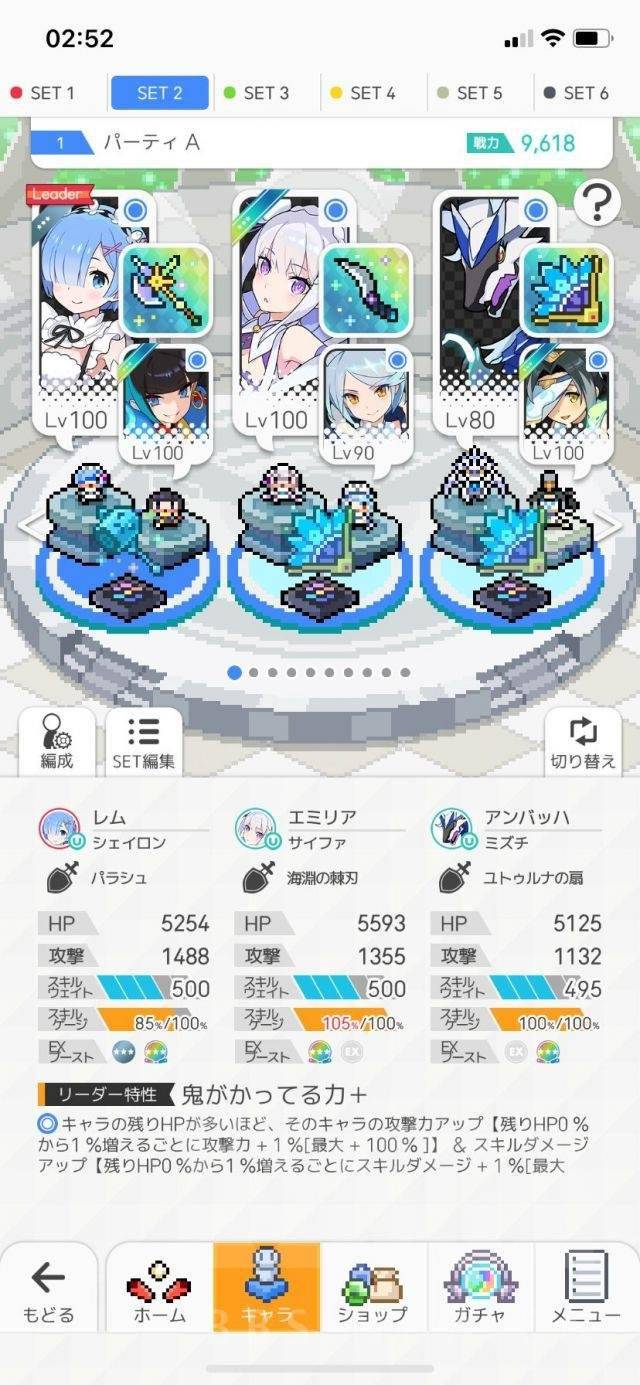Switch to SET 1 tab
This screenshot has width=640, height=1385.
coord(44,93)
